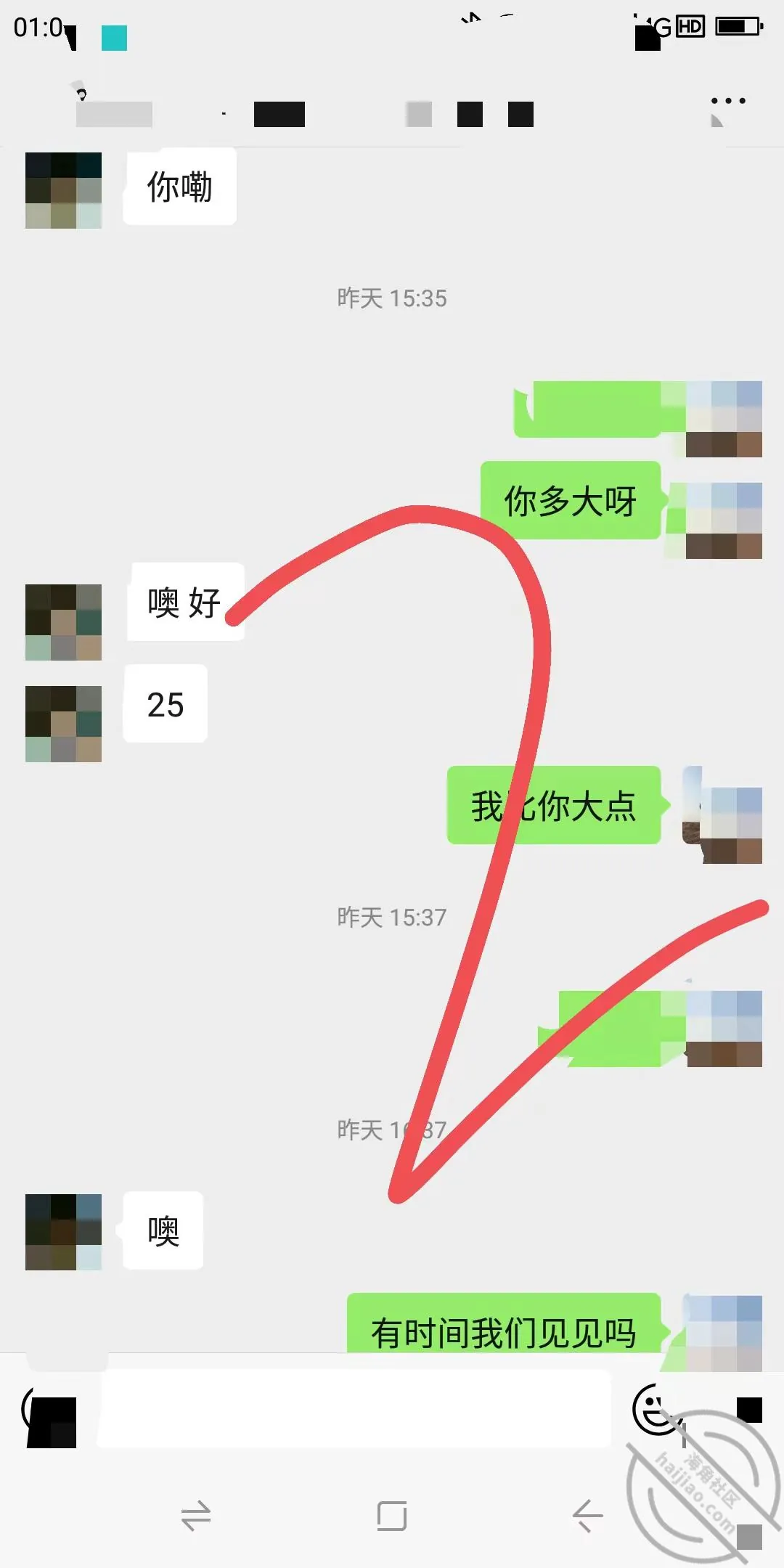Tap the system back arrow button
Screen dimensions: 784x1568
(588, 1516)
